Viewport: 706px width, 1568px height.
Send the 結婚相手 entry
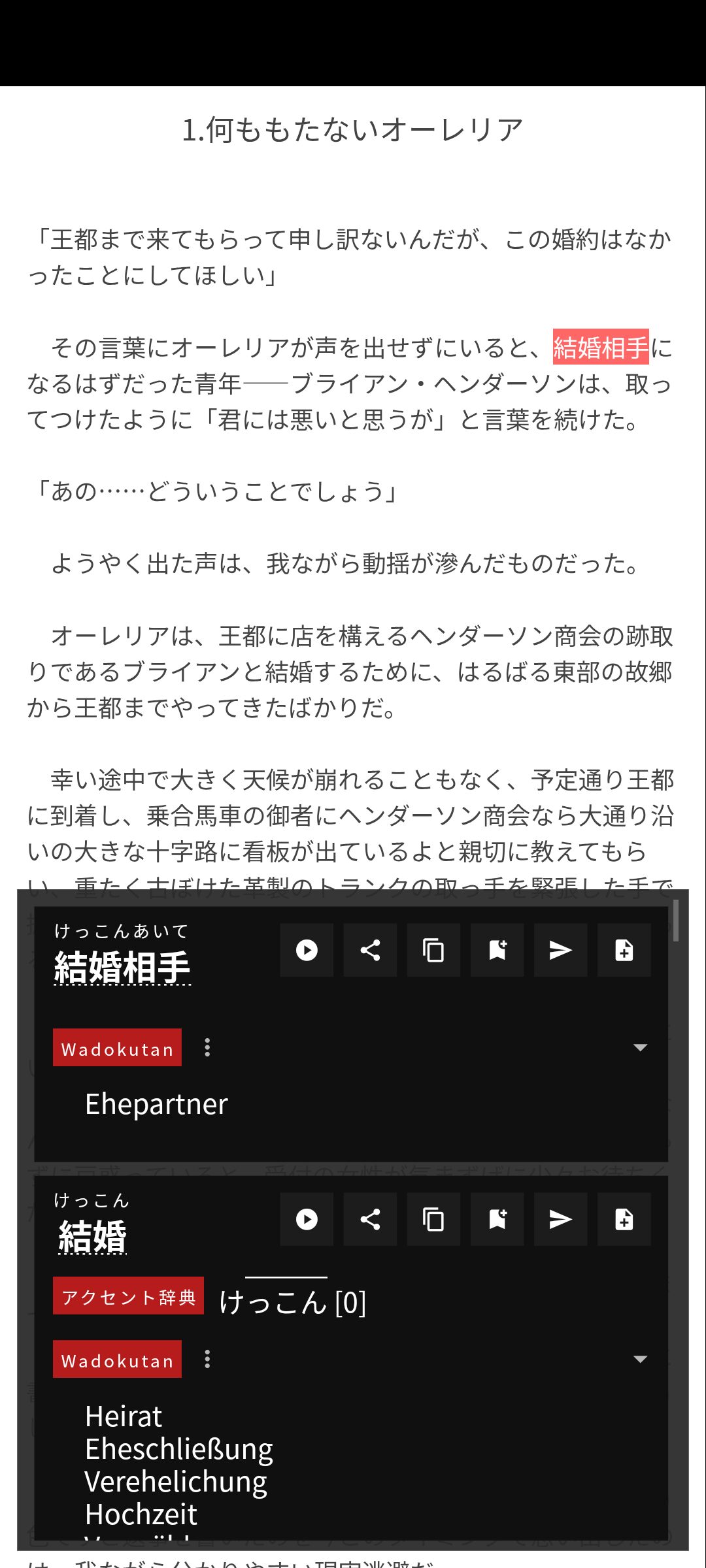point(560,950)
